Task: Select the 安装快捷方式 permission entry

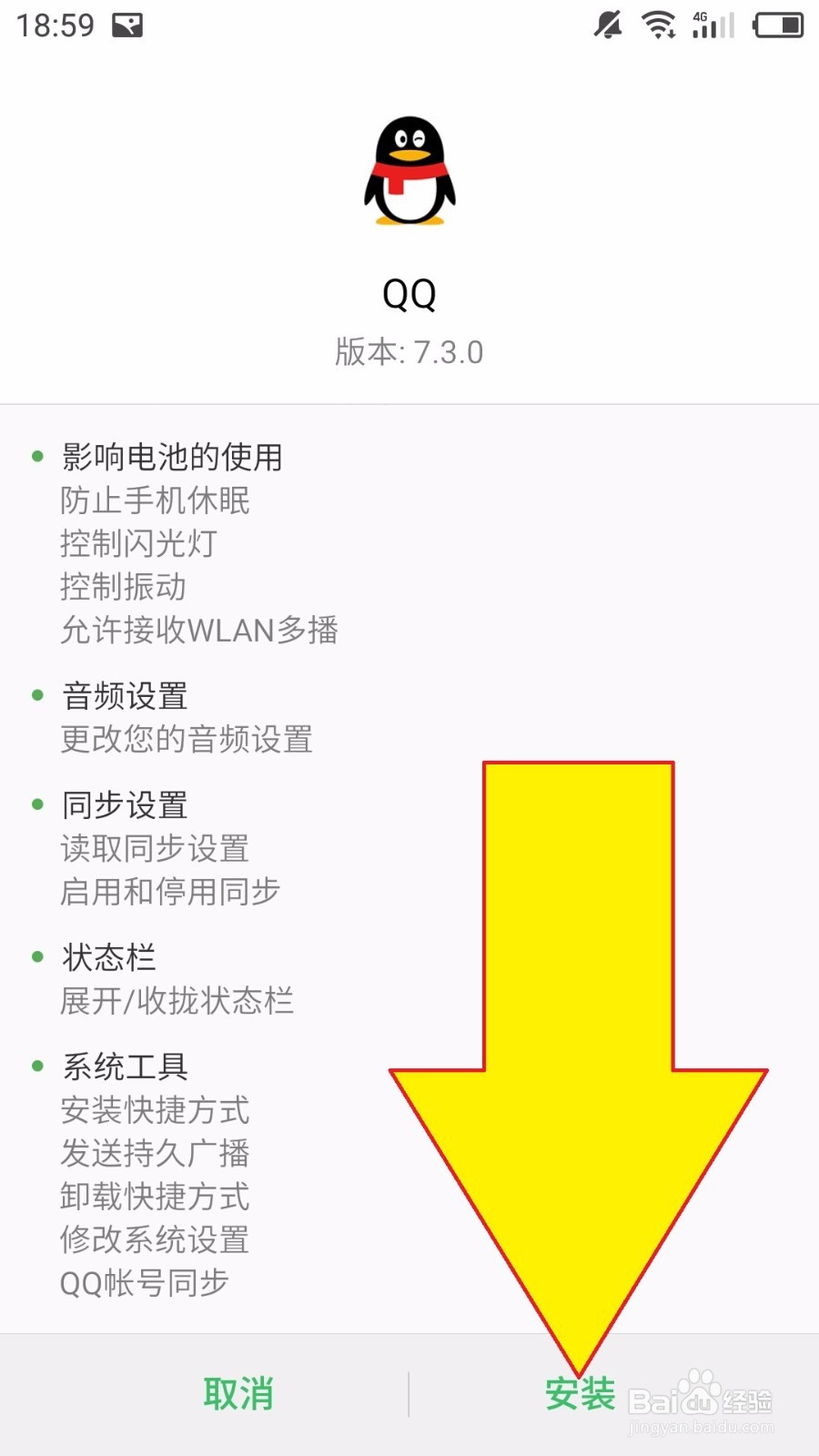Action: pos(155,1110)
